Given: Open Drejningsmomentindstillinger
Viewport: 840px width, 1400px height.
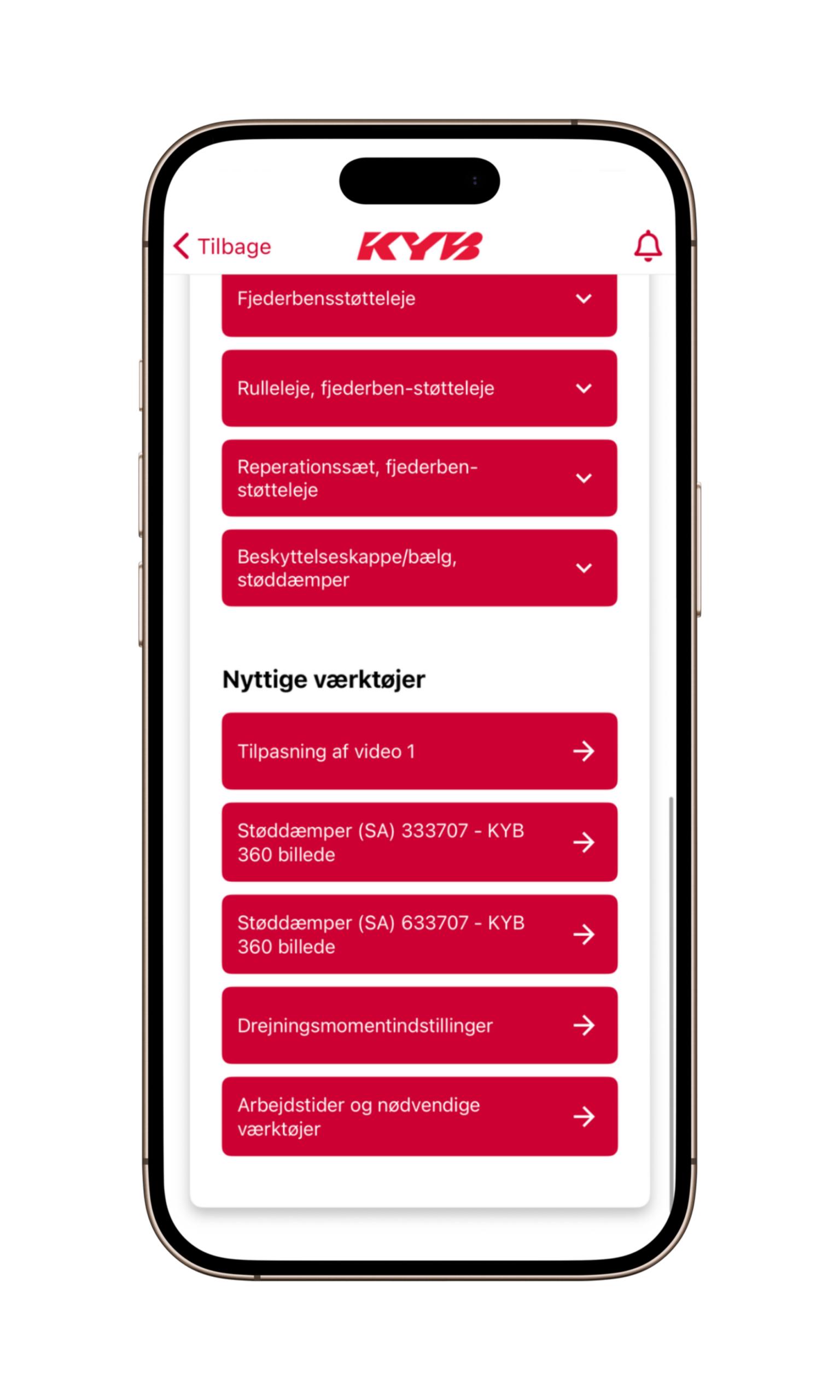Looking at the screenshot, I should click(419, 1025).
